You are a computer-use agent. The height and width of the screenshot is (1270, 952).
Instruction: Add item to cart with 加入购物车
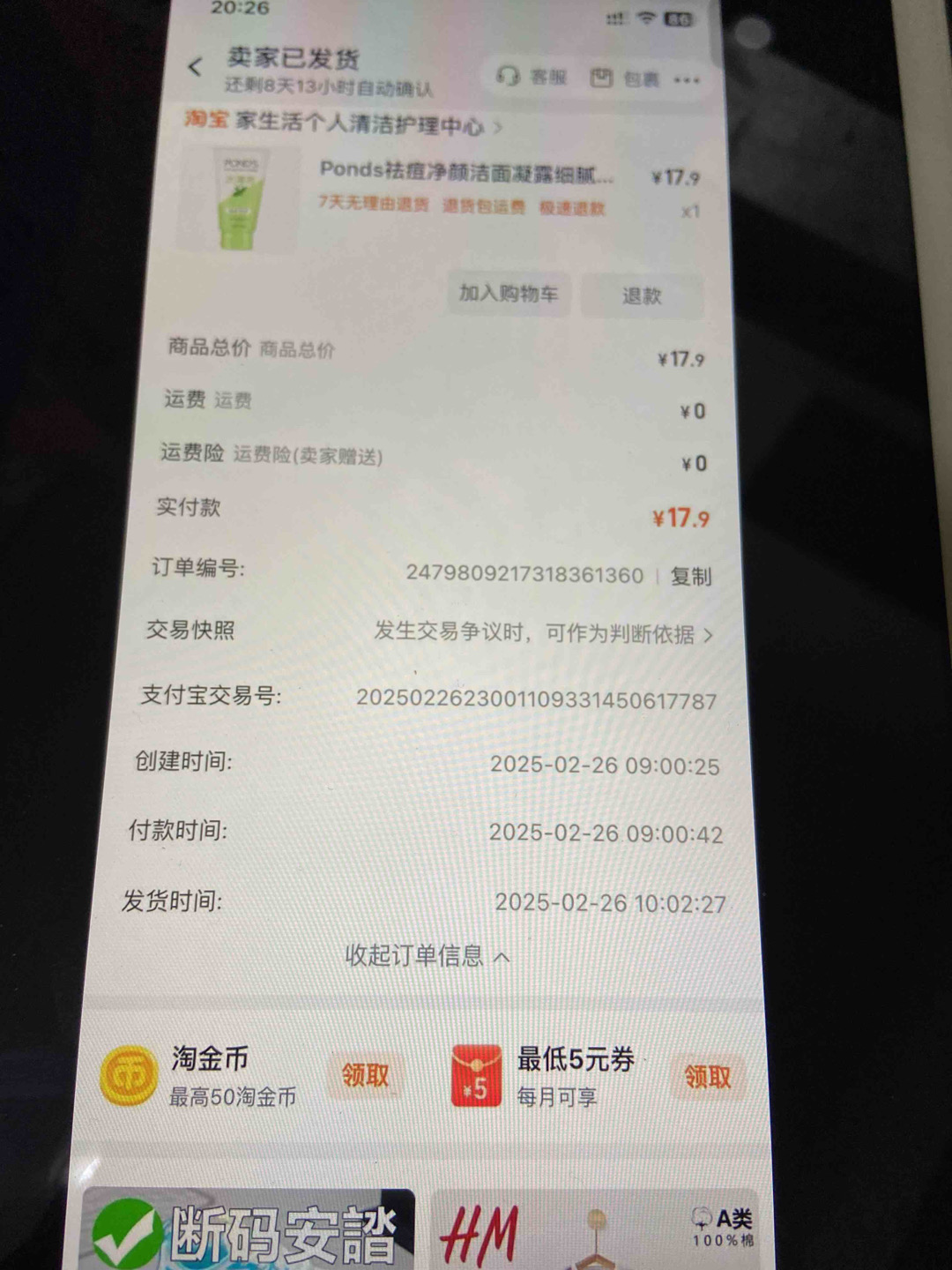pos(508,294)
